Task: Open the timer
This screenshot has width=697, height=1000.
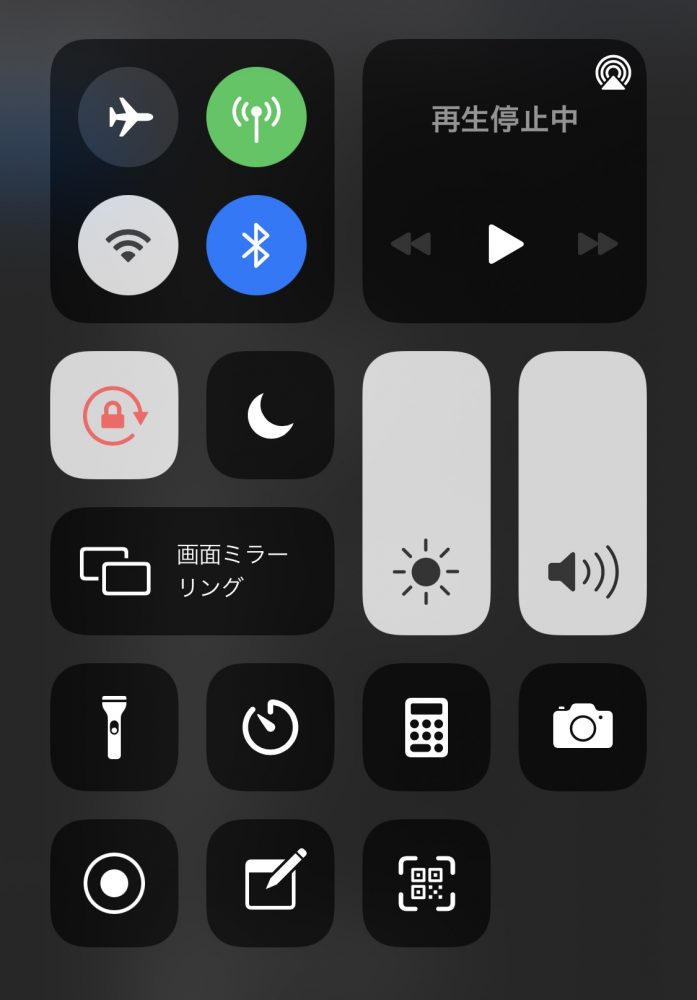Action: (x=270, y=727)
